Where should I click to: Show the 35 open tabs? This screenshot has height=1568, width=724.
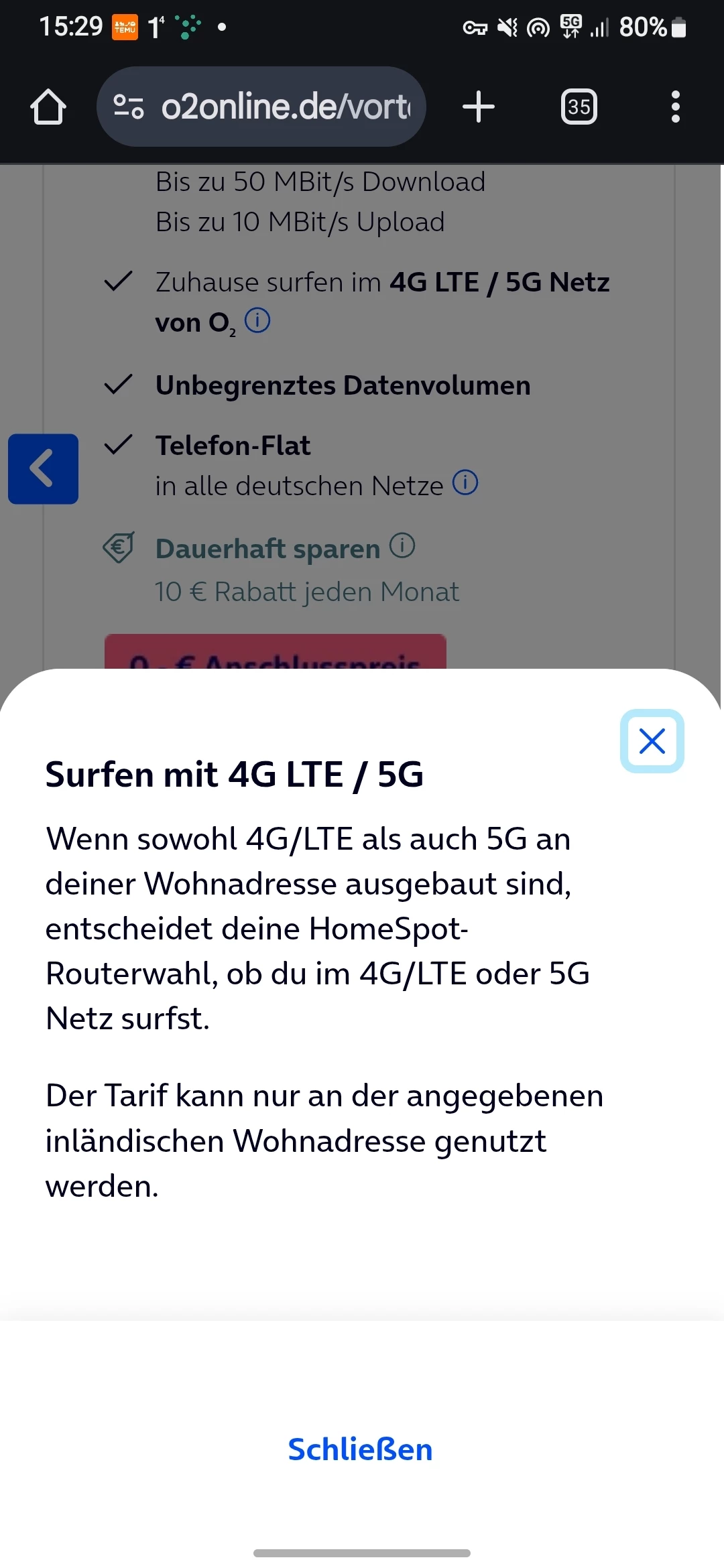click(579, 107)
